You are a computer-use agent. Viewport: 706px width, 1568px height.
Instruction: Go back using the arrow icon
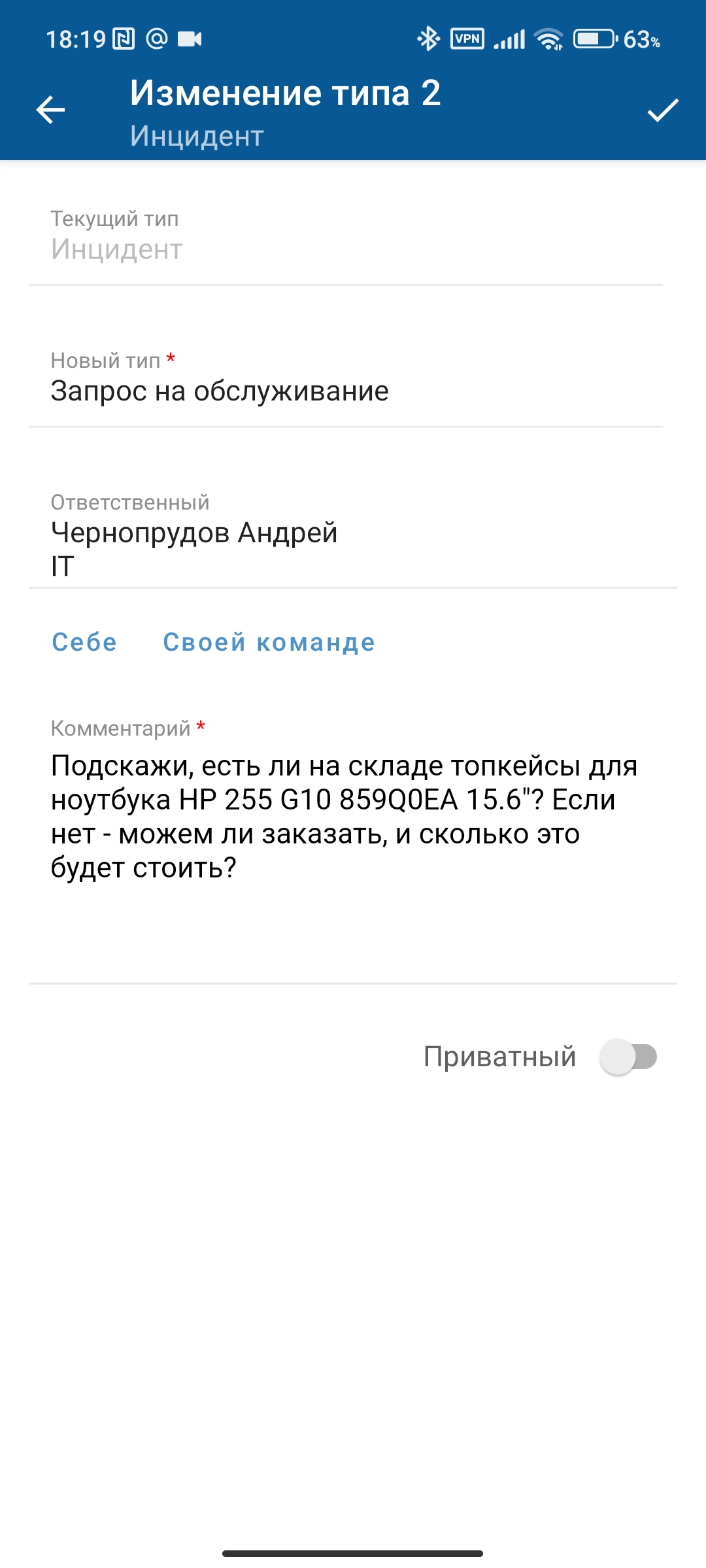[x=50, y=110]
